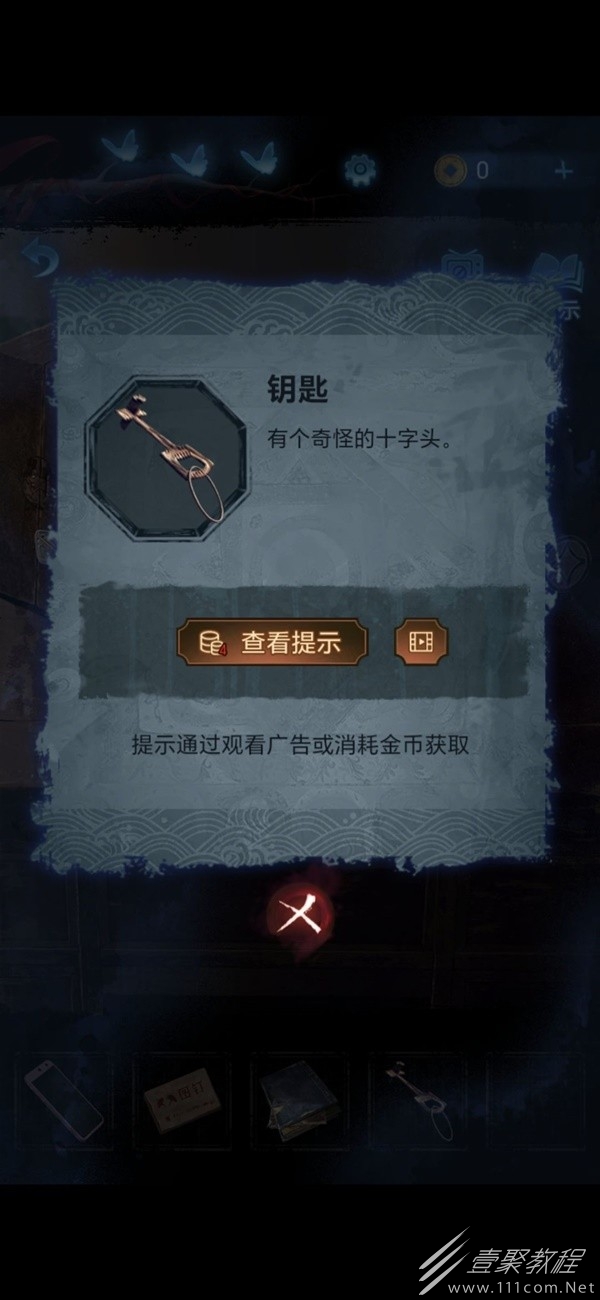Tap the 查看提示 button to view hint
Screen dimensions: 600x1300
(273, 642)
